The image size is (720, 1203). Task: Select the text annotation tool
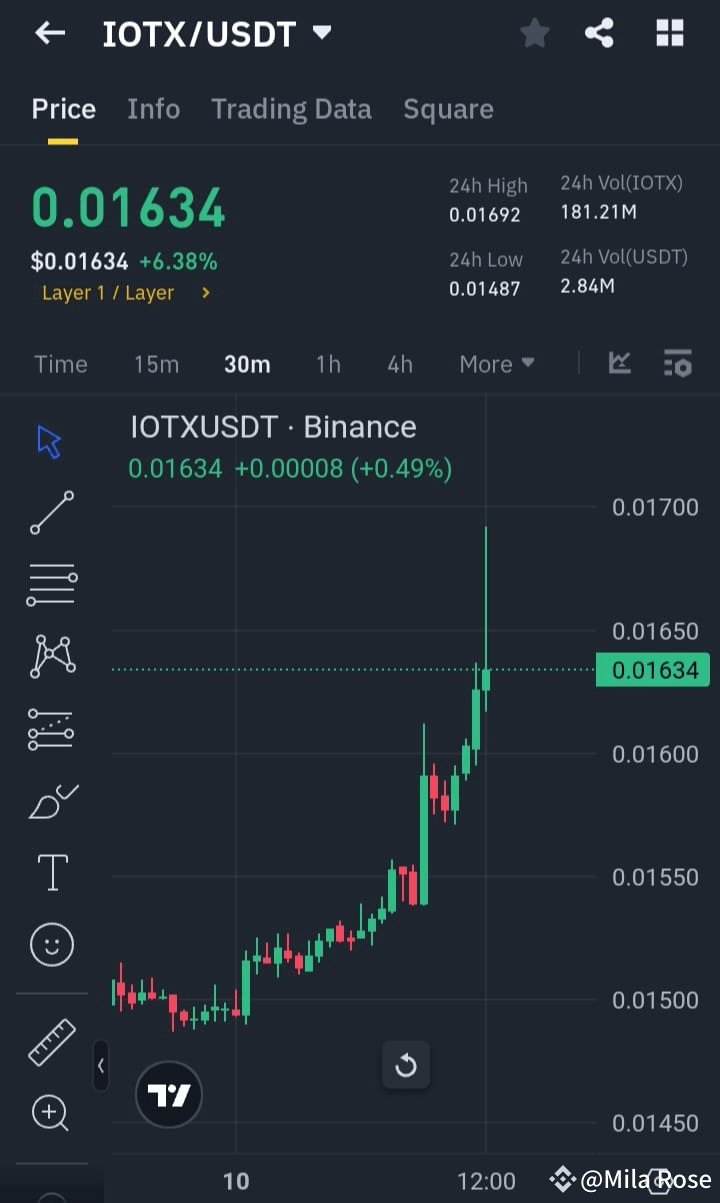point(51,872)
